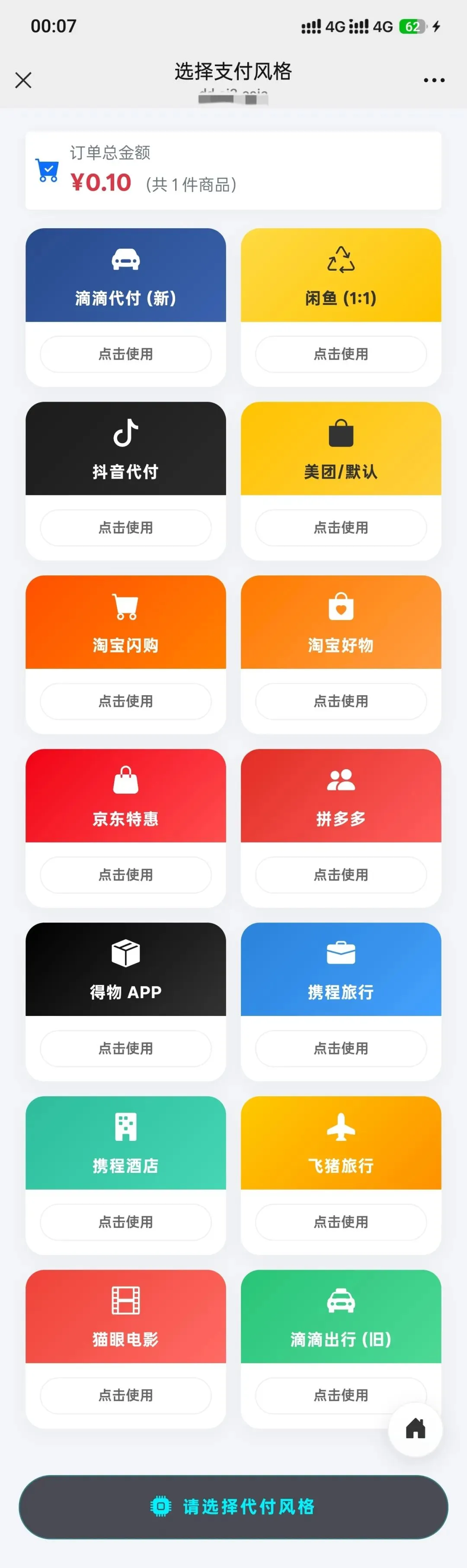Choose 点击使用 under 拼多多
The width and height of the screenshot is (467, 1568).
340,874
